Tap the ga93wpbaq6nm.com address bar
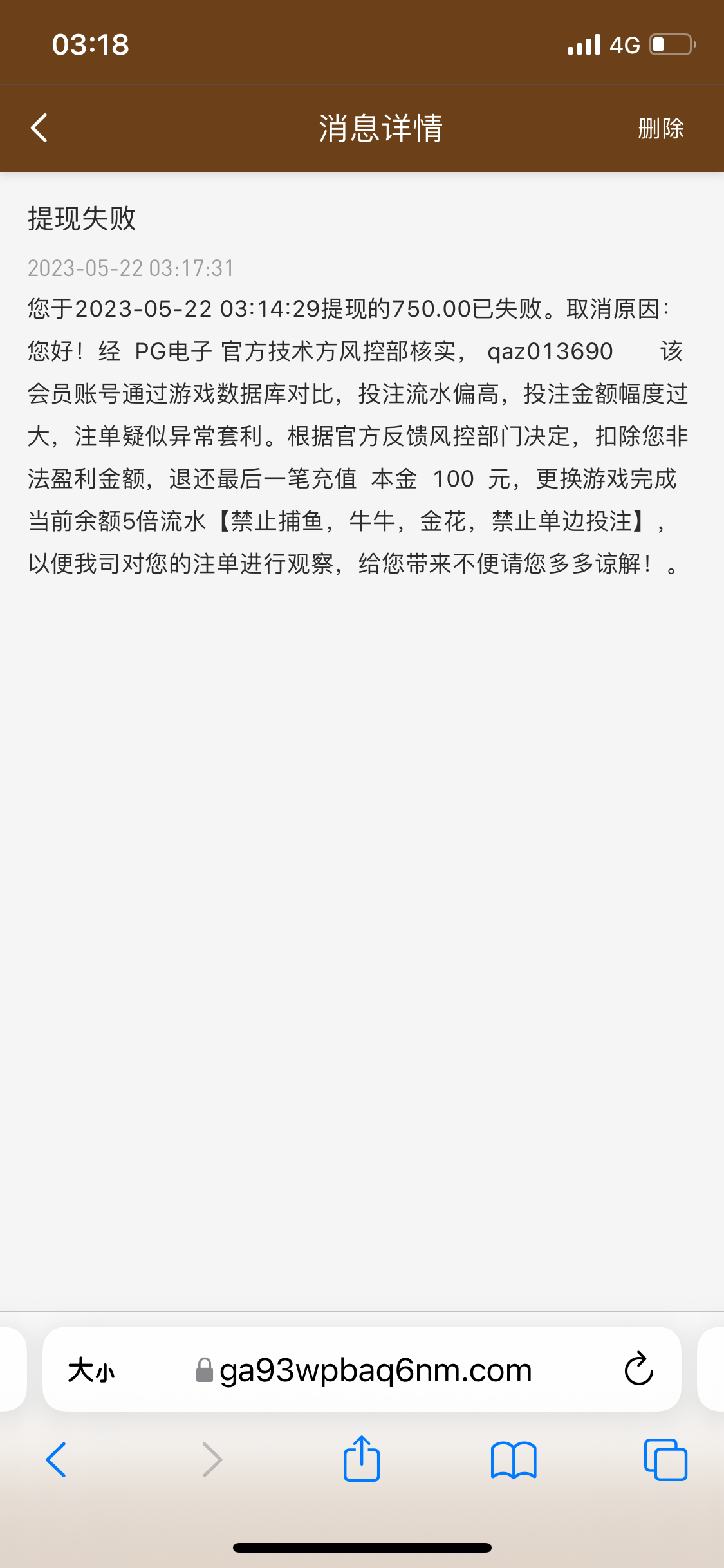Screen dimensions: 724x1568 tap(375, 1370)
